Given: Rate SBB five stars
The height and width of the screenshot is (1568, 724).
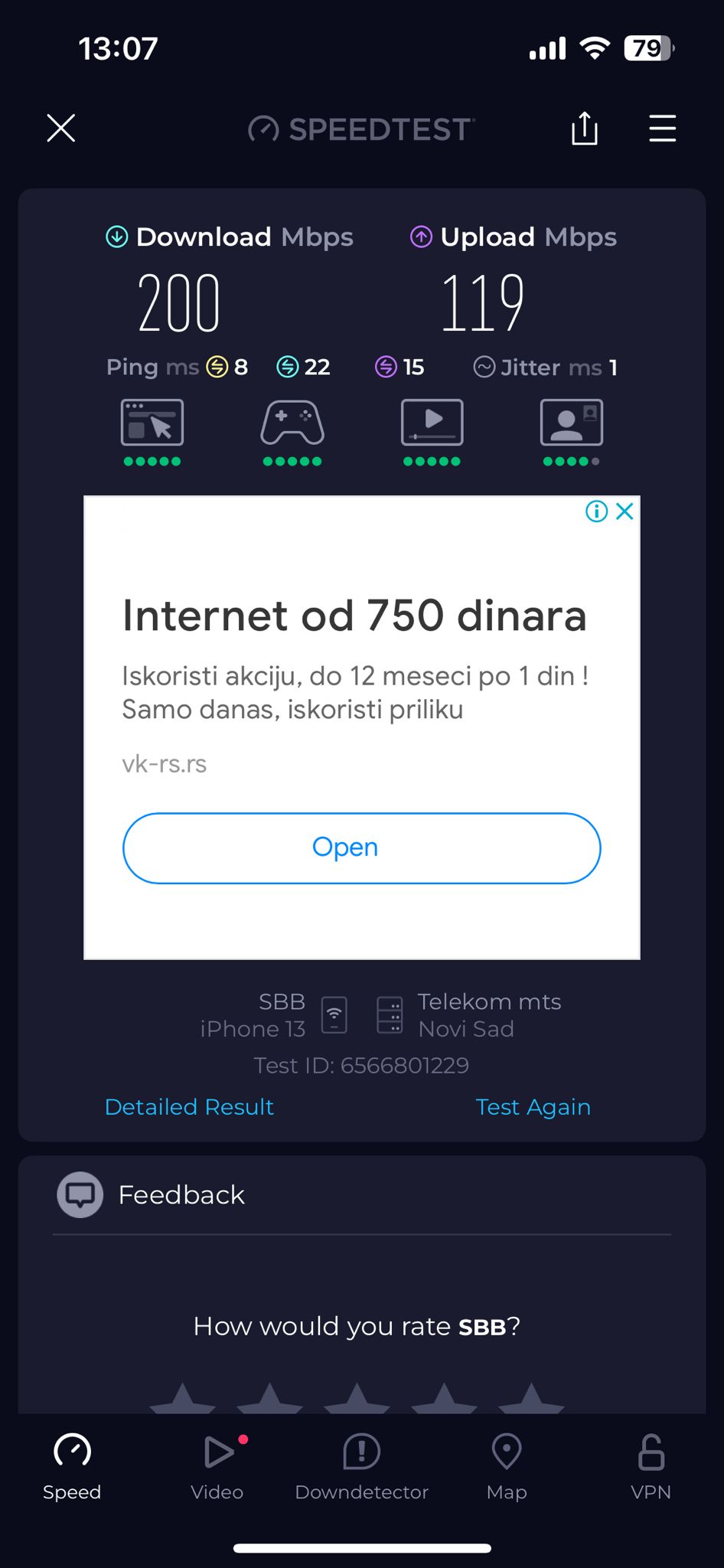Looking at the screenshot, I should click(531, 1400).
